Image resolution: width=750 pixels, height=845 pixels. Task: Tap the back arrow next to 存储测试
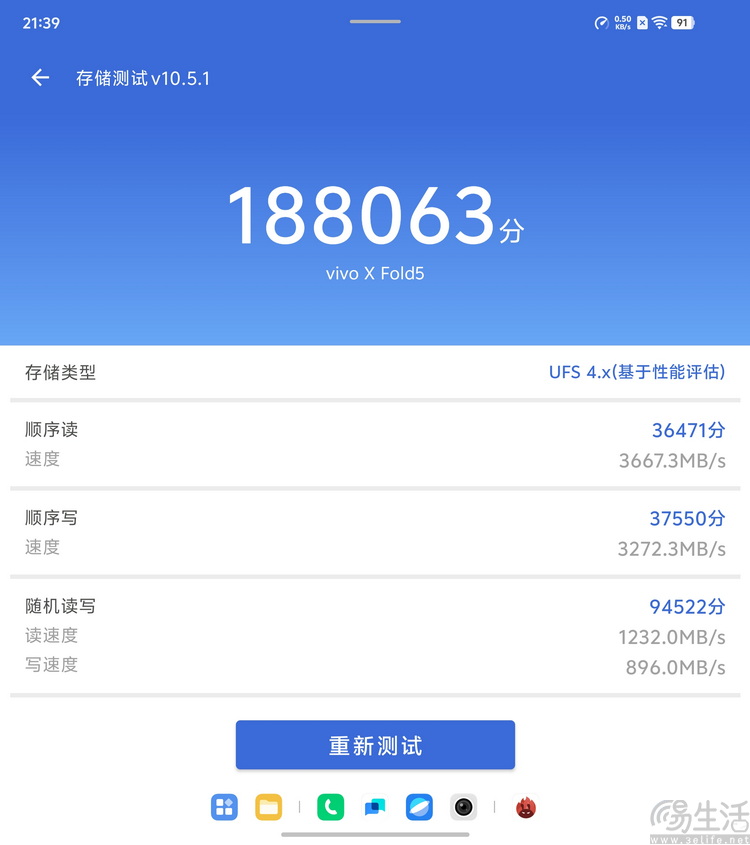(39, 77)
